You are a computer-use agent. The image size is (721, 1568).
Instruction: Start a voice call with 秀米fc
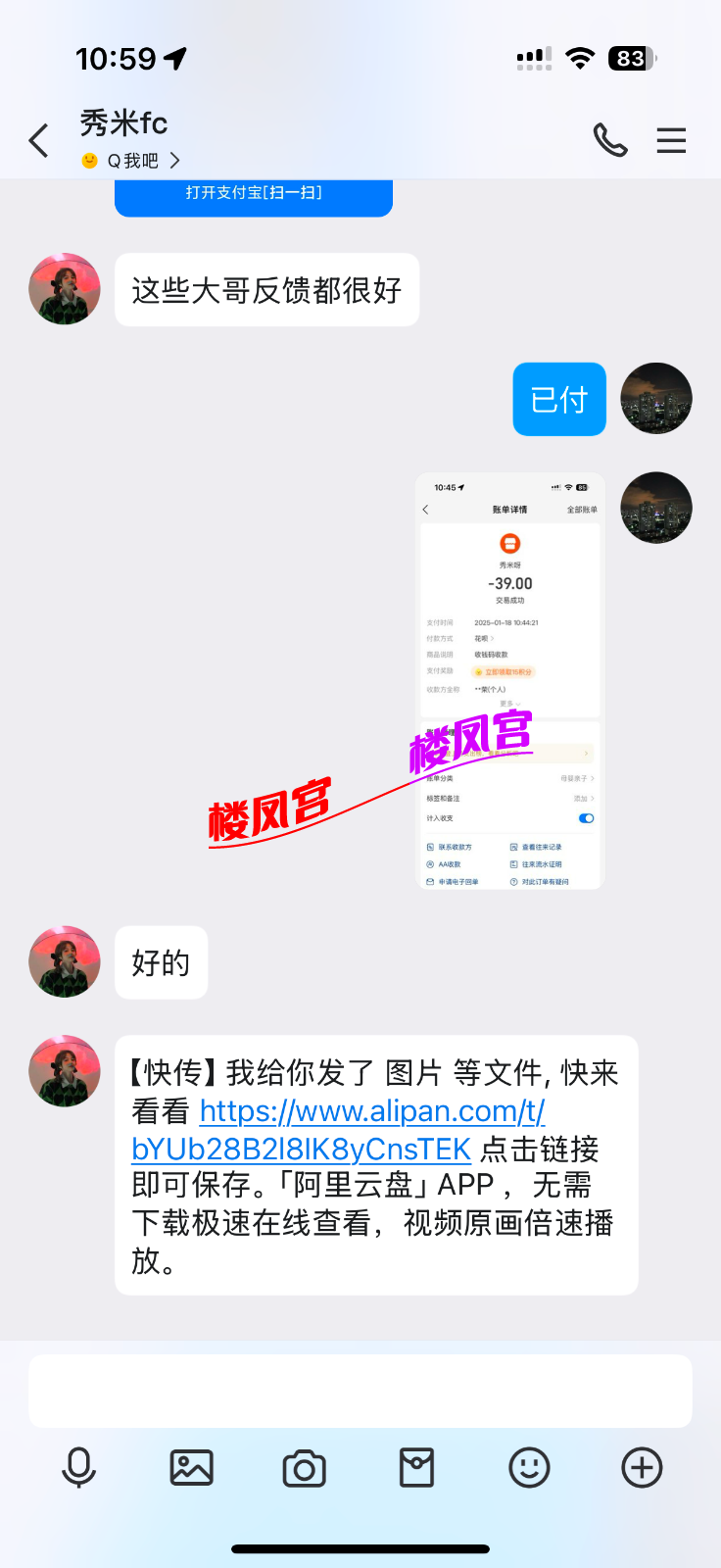coord(609,141)
